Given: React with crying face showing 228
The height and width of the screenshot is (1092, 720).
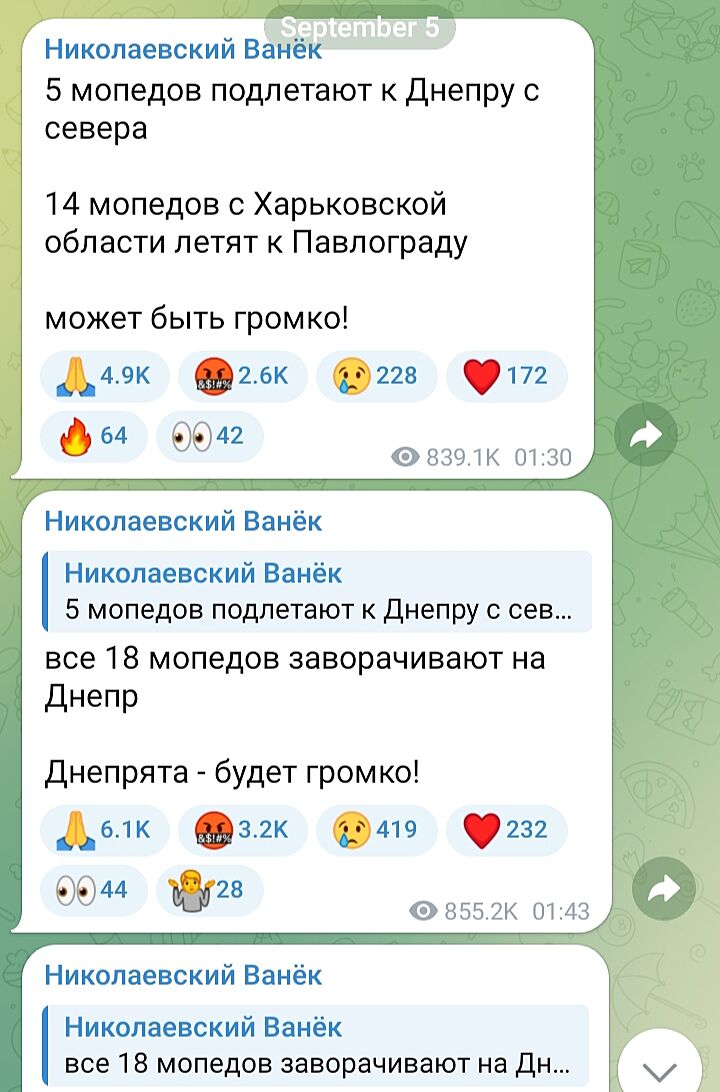Looking at the screenshot, I should click(x=376, y=376).
